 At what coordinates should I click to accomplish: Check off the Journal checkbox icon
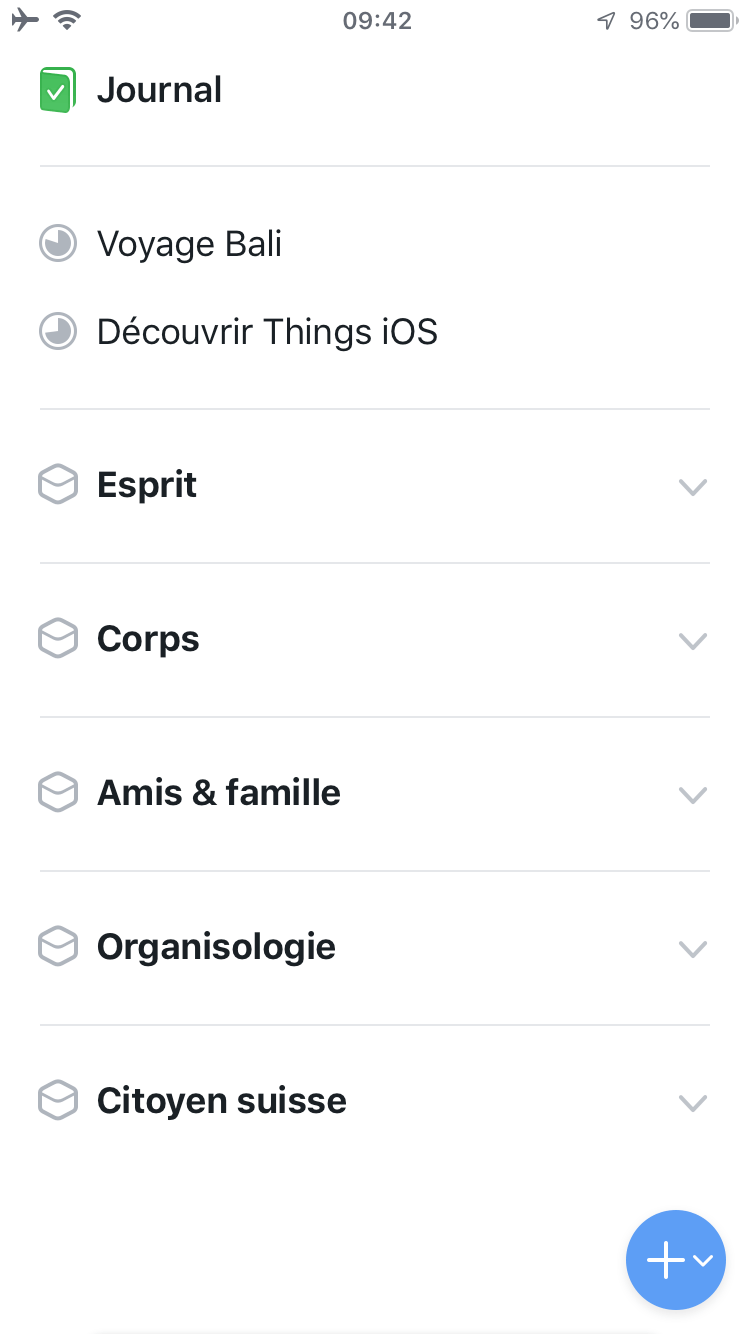58,89
